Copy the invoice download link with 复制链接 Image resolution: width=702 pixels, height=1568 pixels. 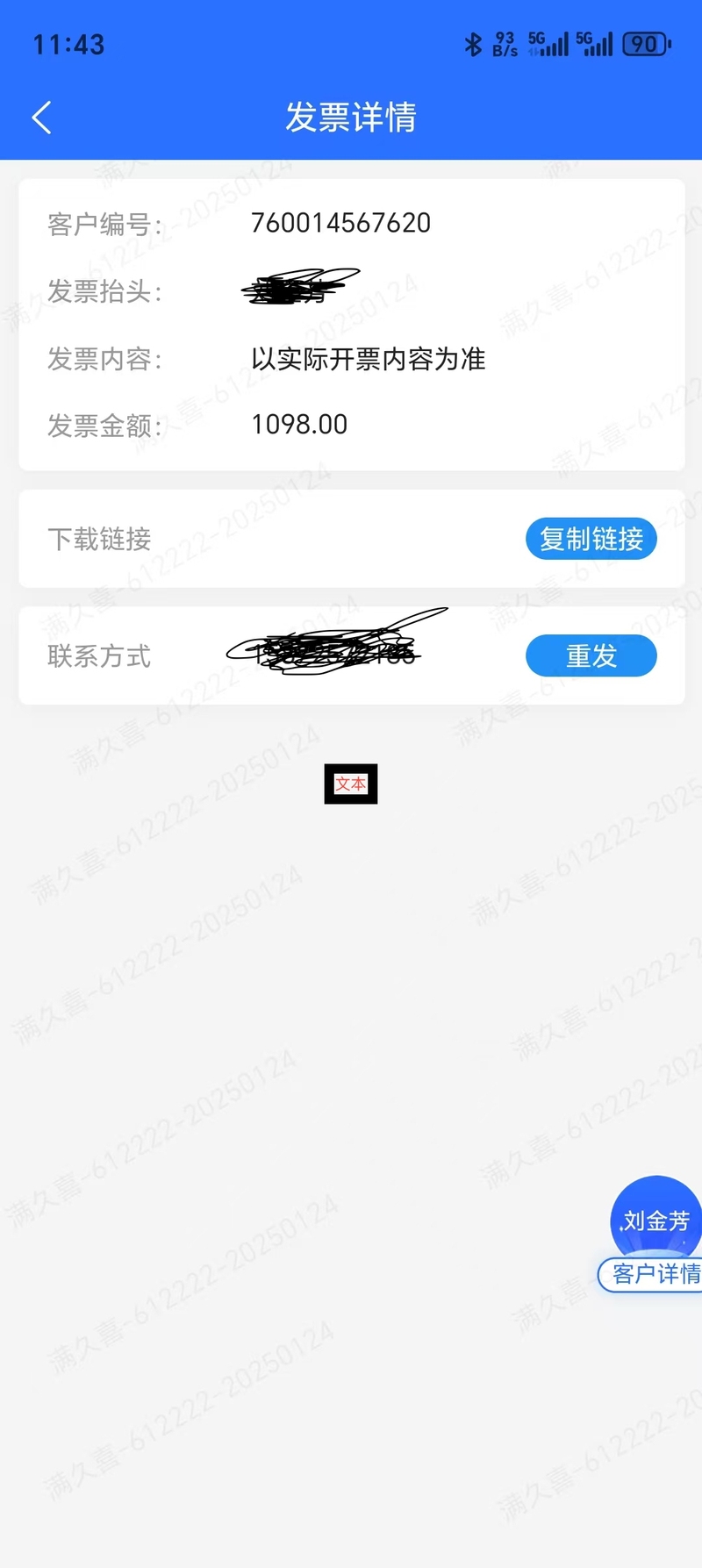coord(591,539)
